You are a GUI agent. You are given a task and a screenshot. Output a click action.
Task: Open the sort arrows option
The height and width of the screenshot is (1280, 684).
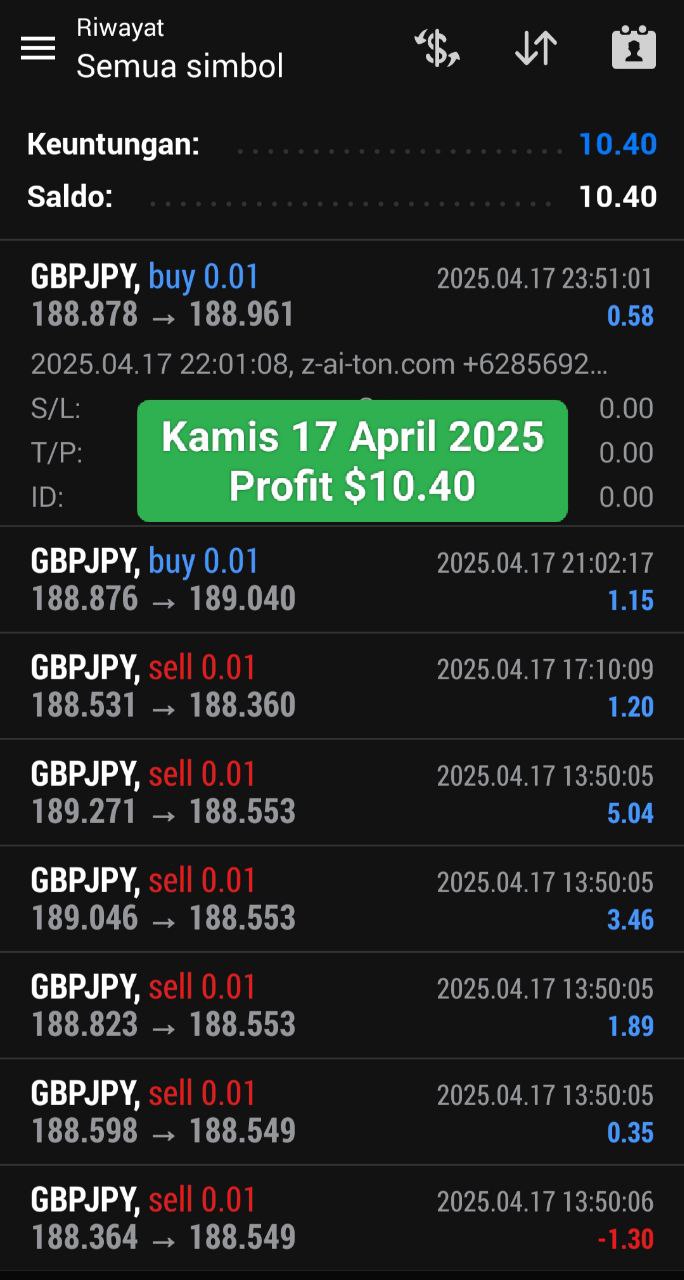(x=536, y=48)
